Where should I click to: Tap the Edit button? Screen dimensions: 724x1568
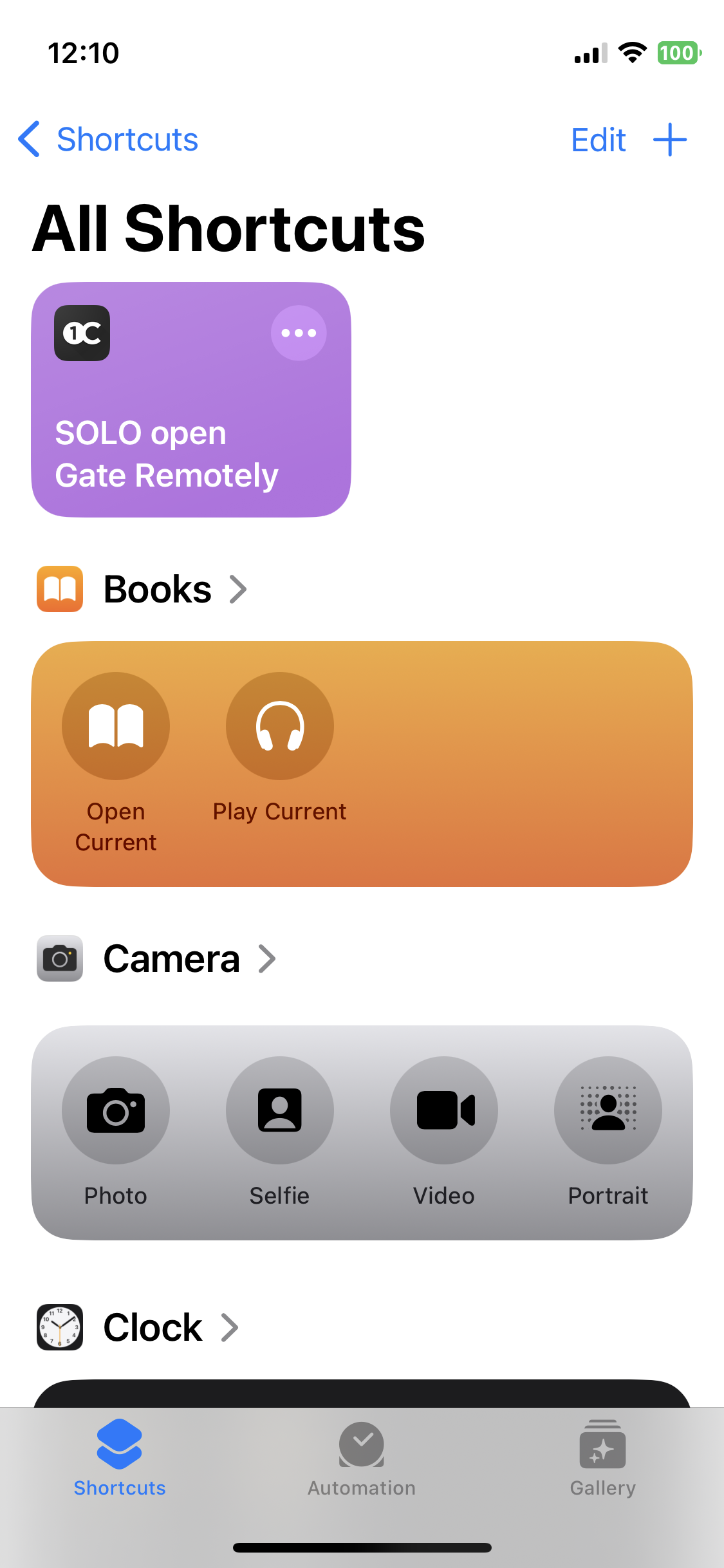tap(599, 140)
